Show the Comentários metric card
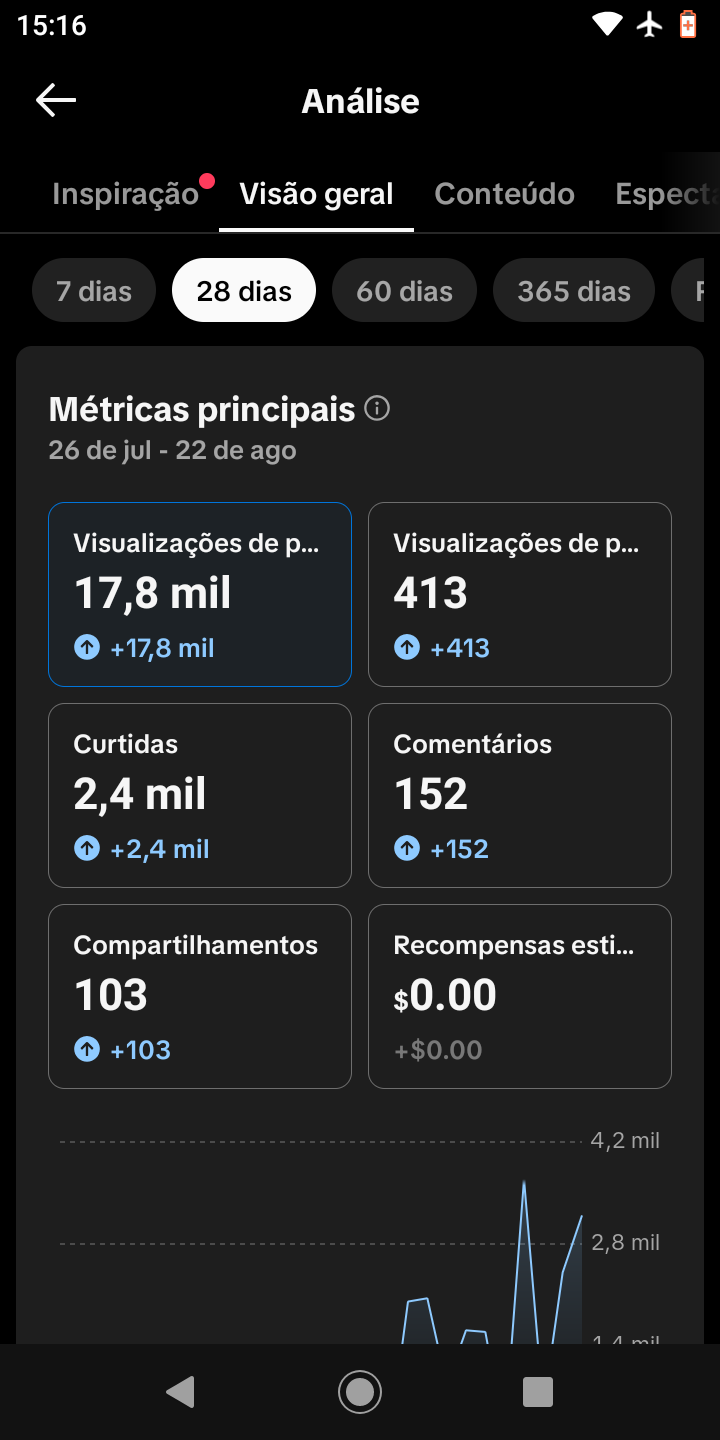The image size is (720, 1440). coord(520,795)
